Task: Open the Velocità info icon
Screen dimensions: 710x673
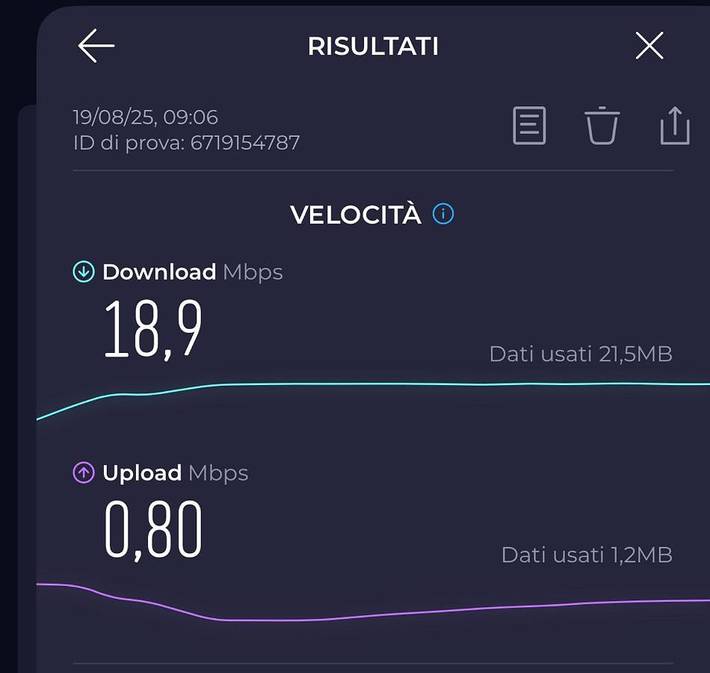Action: [443, 214]
